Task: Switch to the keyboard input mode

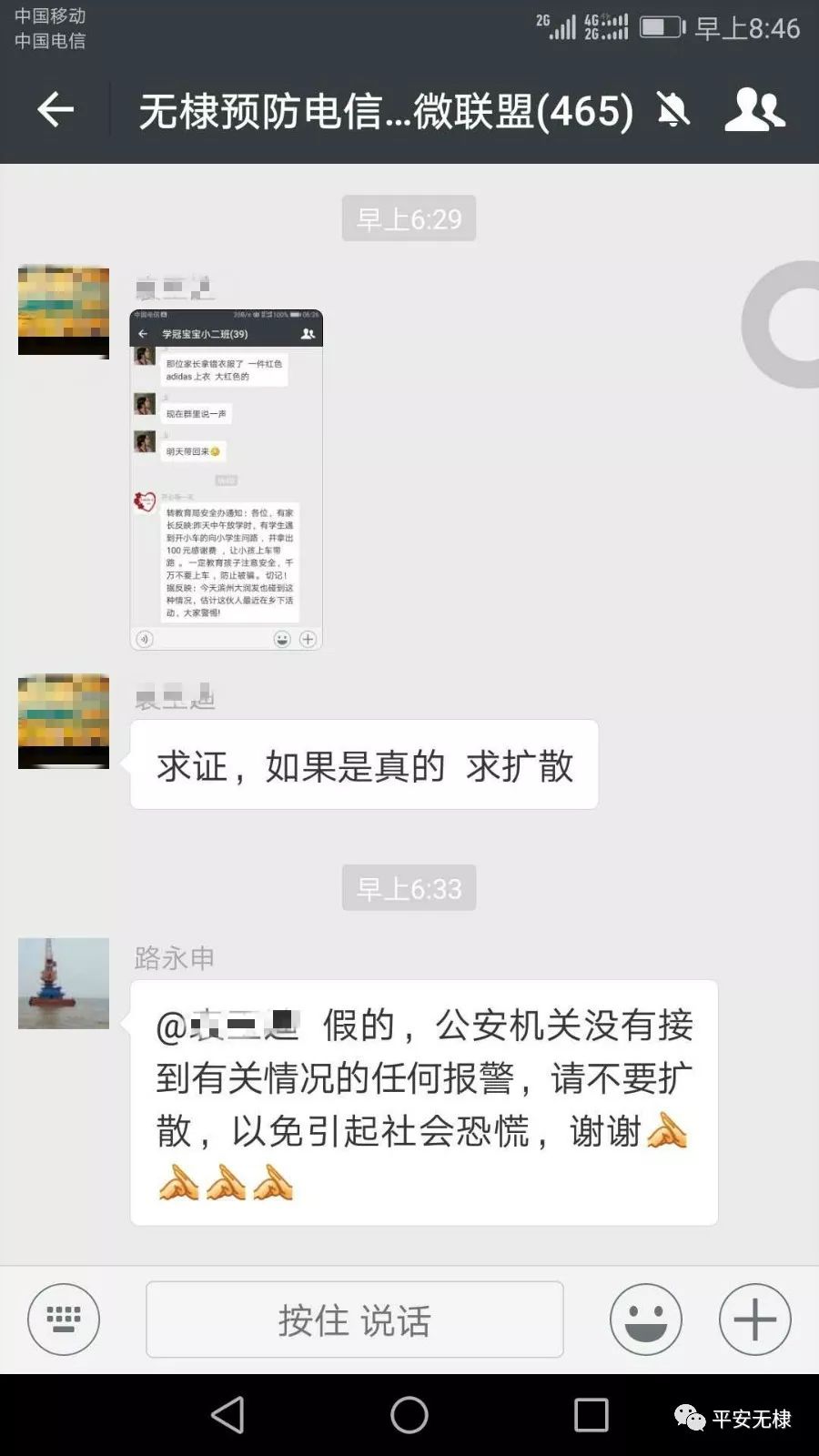Action: coord(64,1319)
